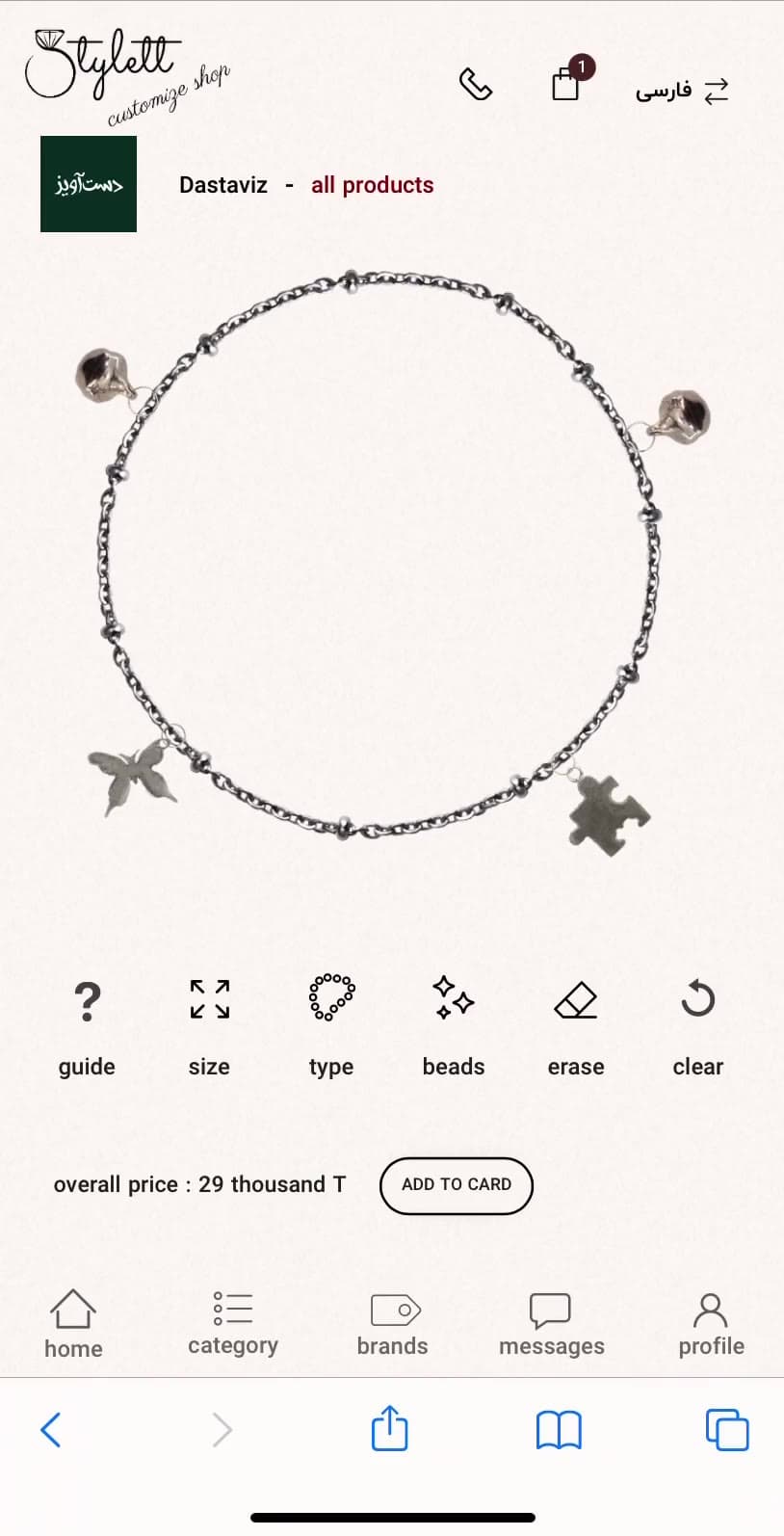This screenshot has height=1536, width=784.
Task: Tap ADD TO CARD button
Action: tap(457, 1185)
